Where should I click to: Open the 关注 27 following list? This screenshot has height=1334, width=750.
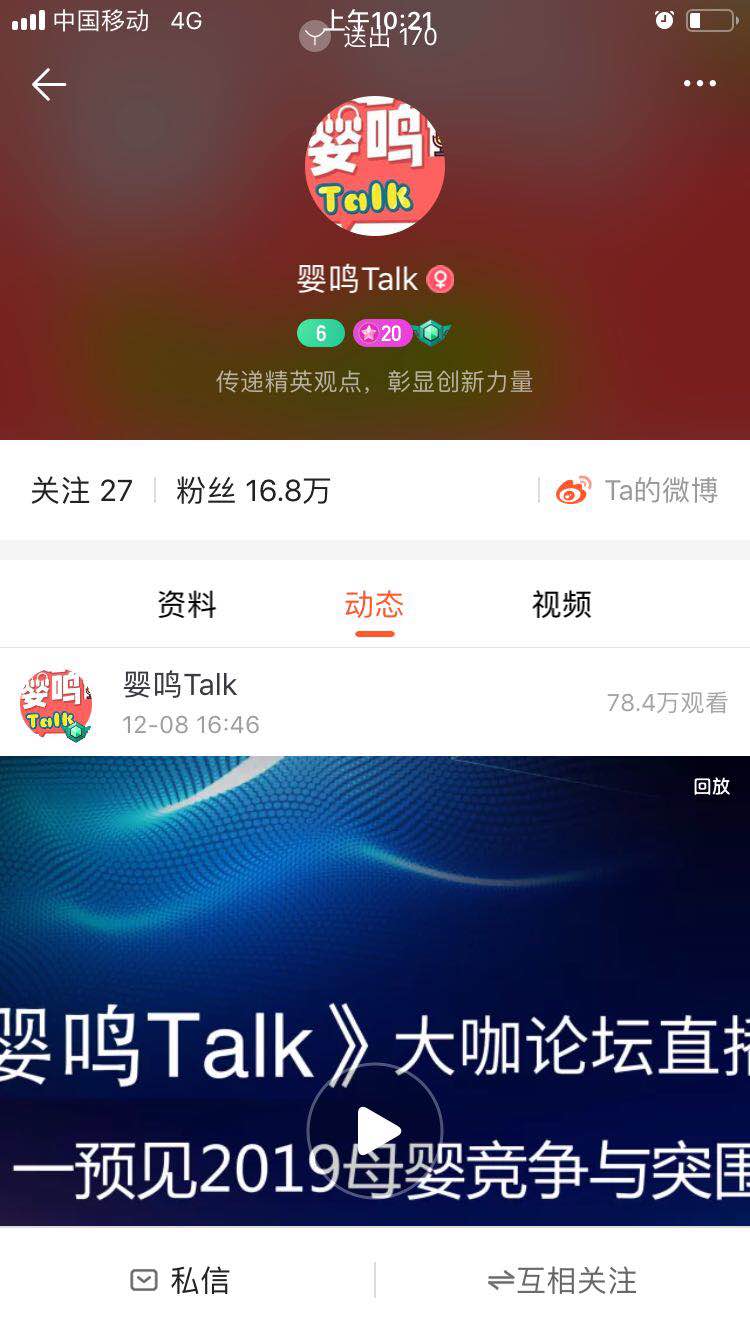point(82,491)
